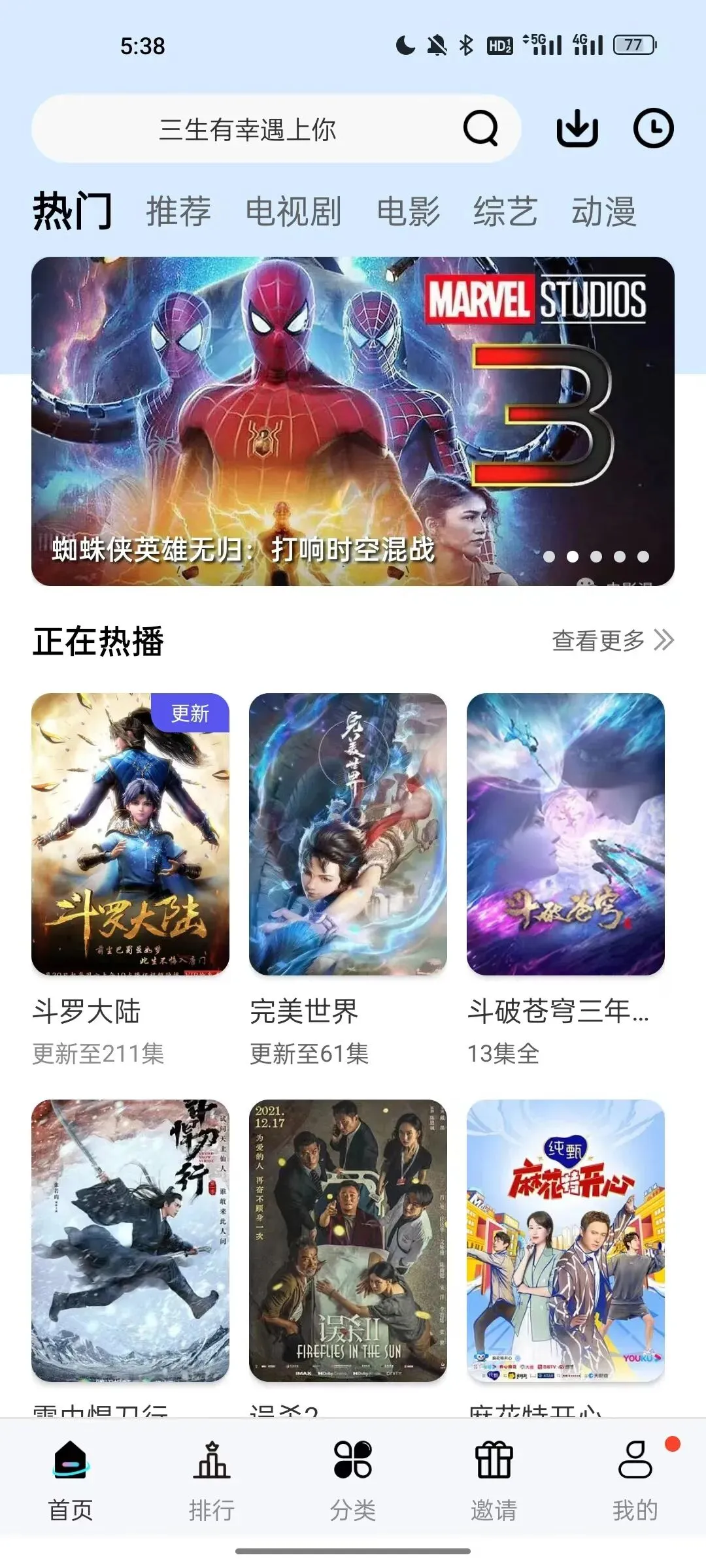The image size is (706, 1568).
Task: Tap the magnifier search icon
Action: pyautogui.click(x=480, y=128)
